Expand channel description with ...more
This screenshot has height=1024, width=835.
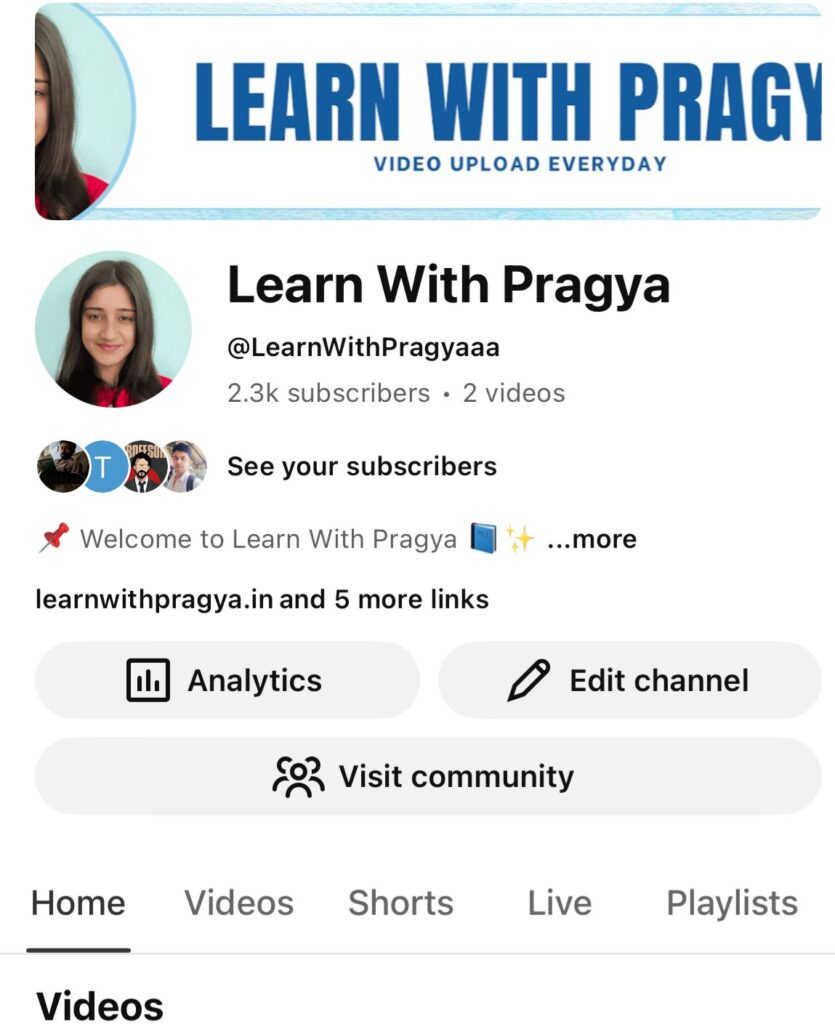[x=592, y=540]
